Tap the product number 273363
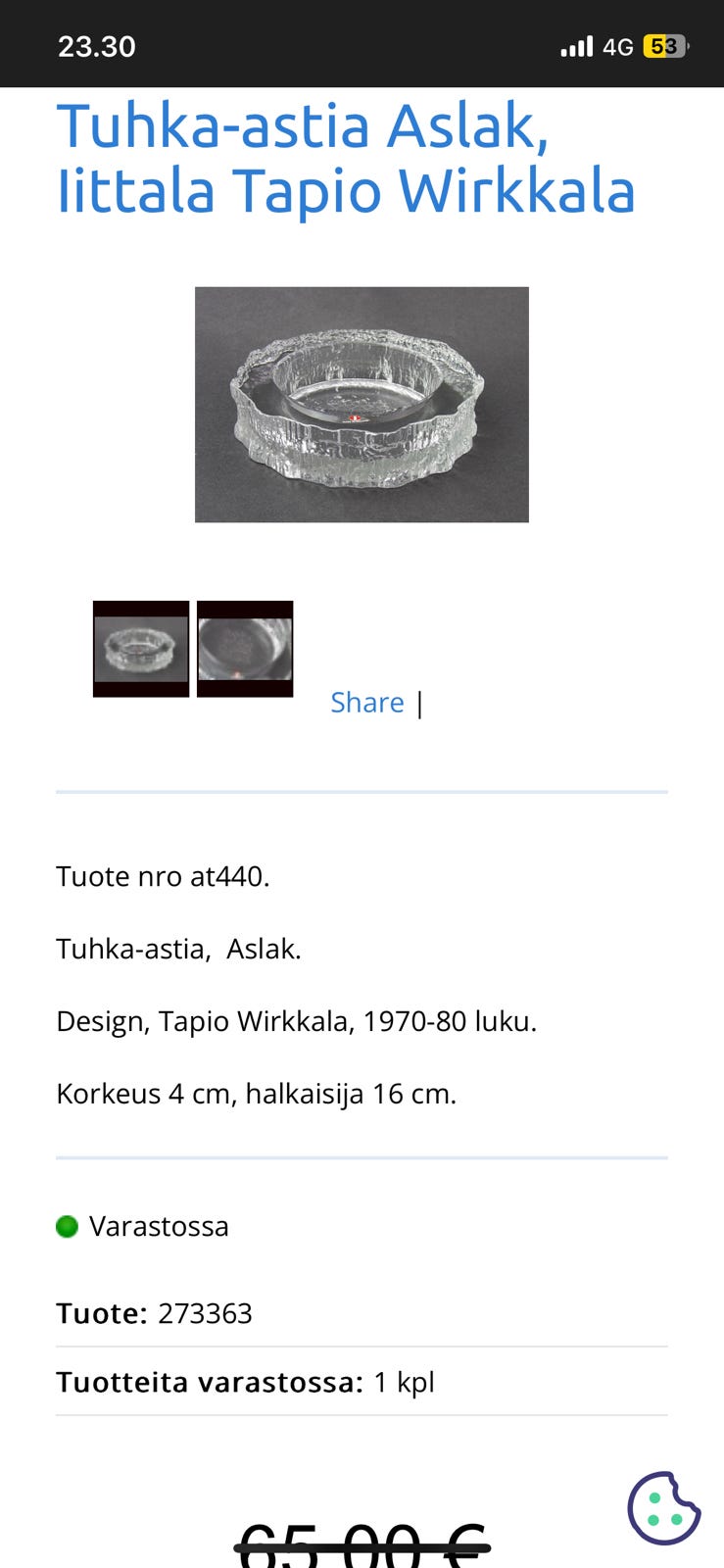724x1568 pixels. [205, 1313]
